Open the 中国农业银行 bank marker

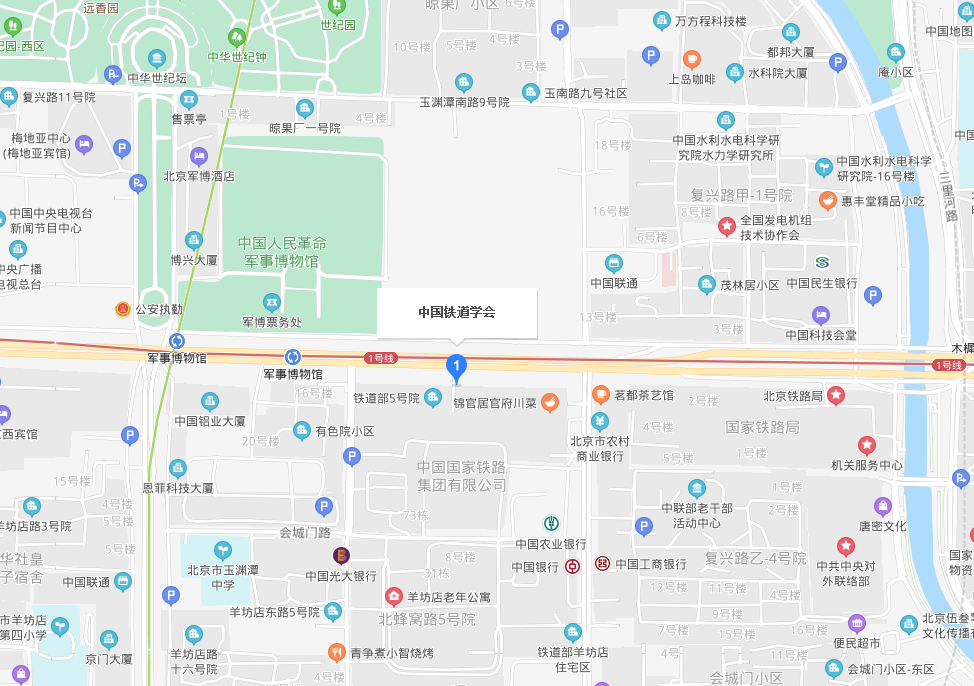point(551,524)
